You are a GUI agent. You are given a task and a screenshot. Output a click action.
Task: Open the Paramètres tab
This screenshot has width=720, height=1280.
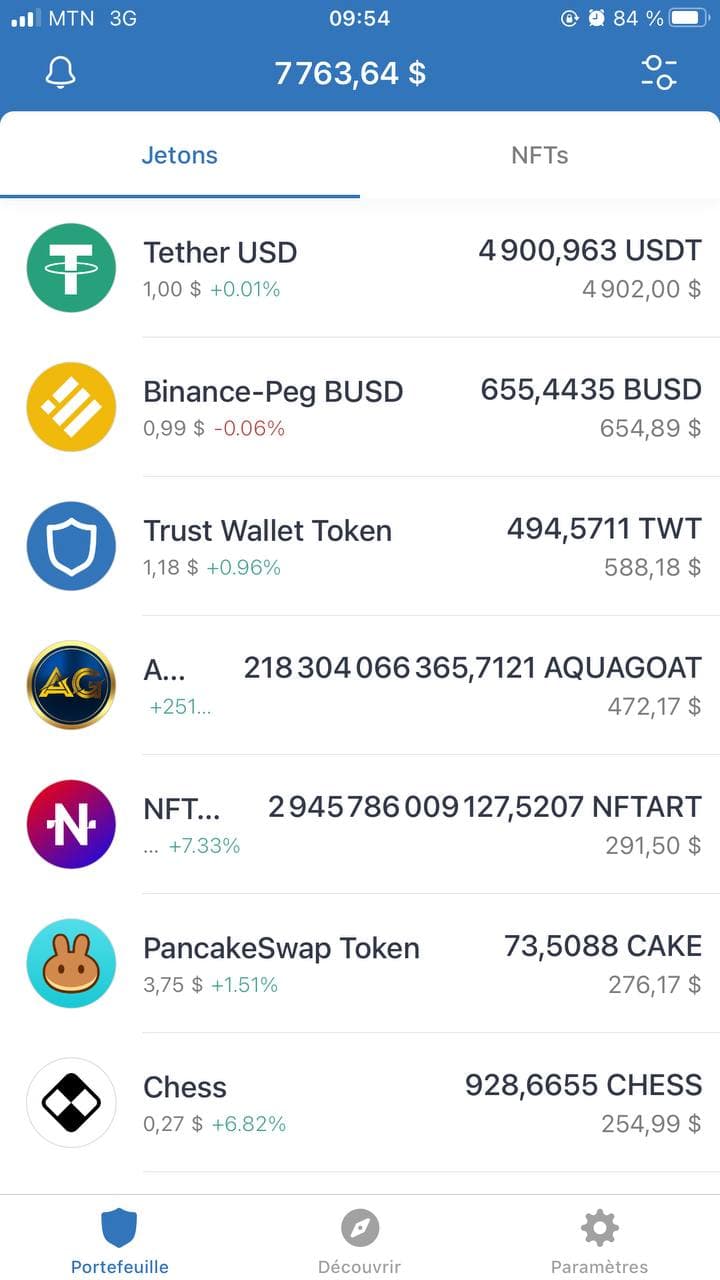point(599,1240)
